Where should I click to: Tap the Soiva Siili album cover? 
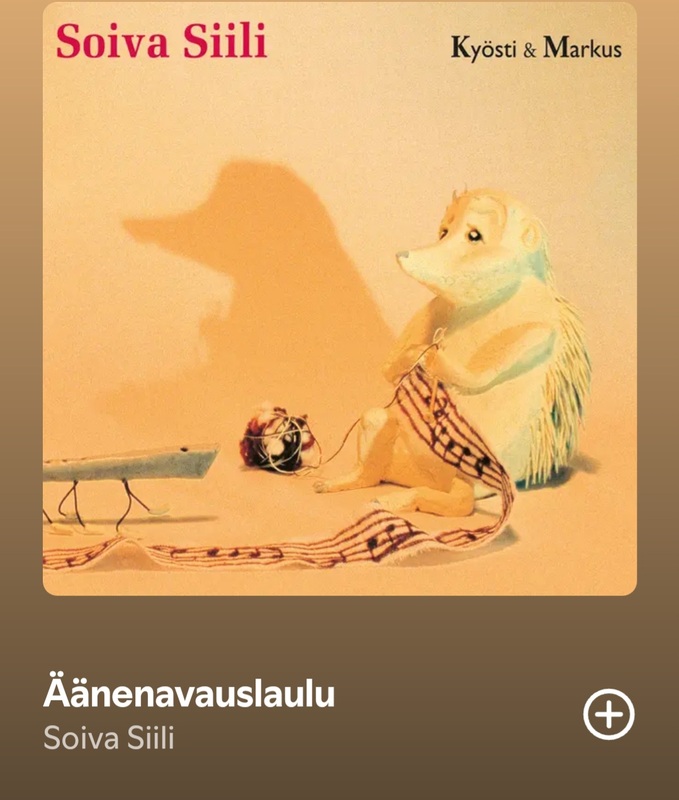pos(339,300)
